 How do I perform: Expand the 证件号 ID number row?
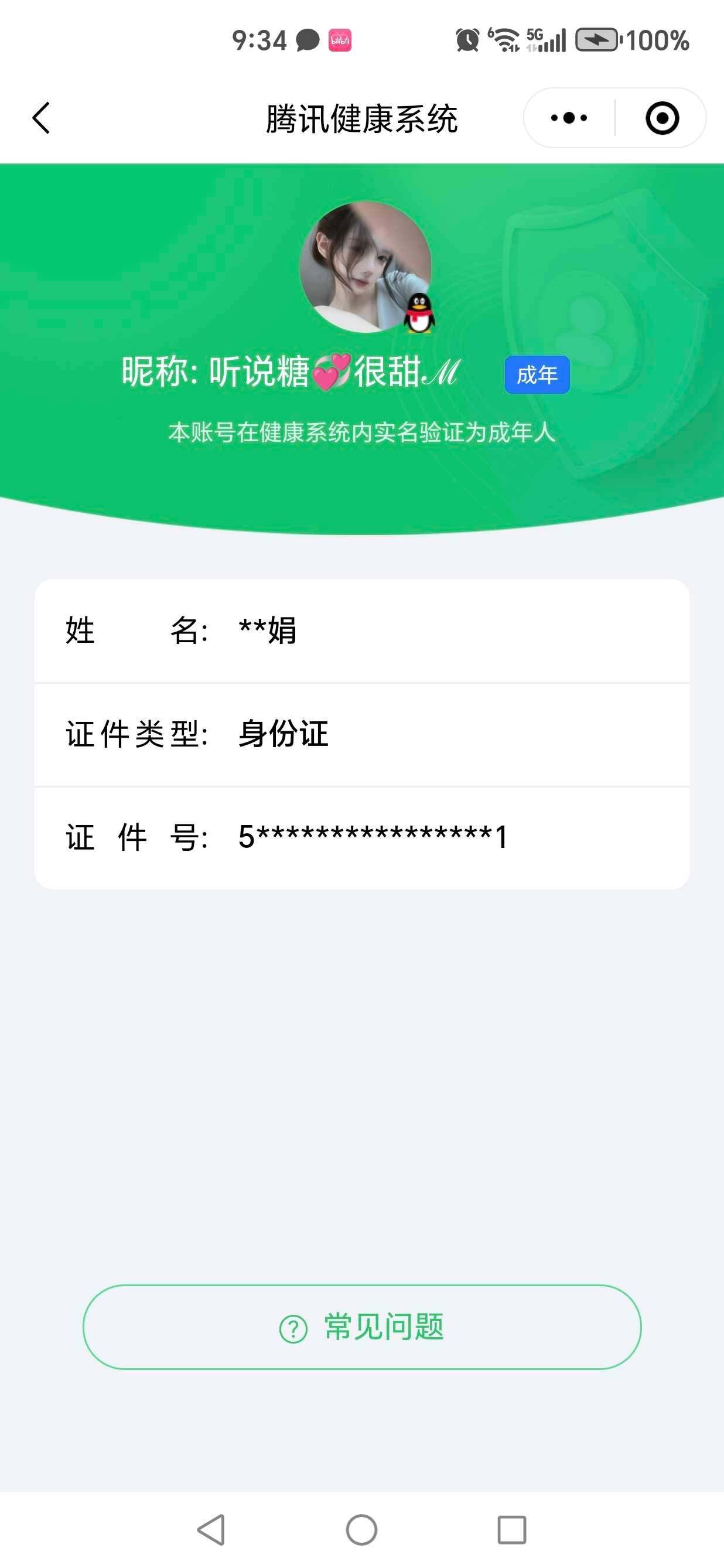(x=362, y=836)
